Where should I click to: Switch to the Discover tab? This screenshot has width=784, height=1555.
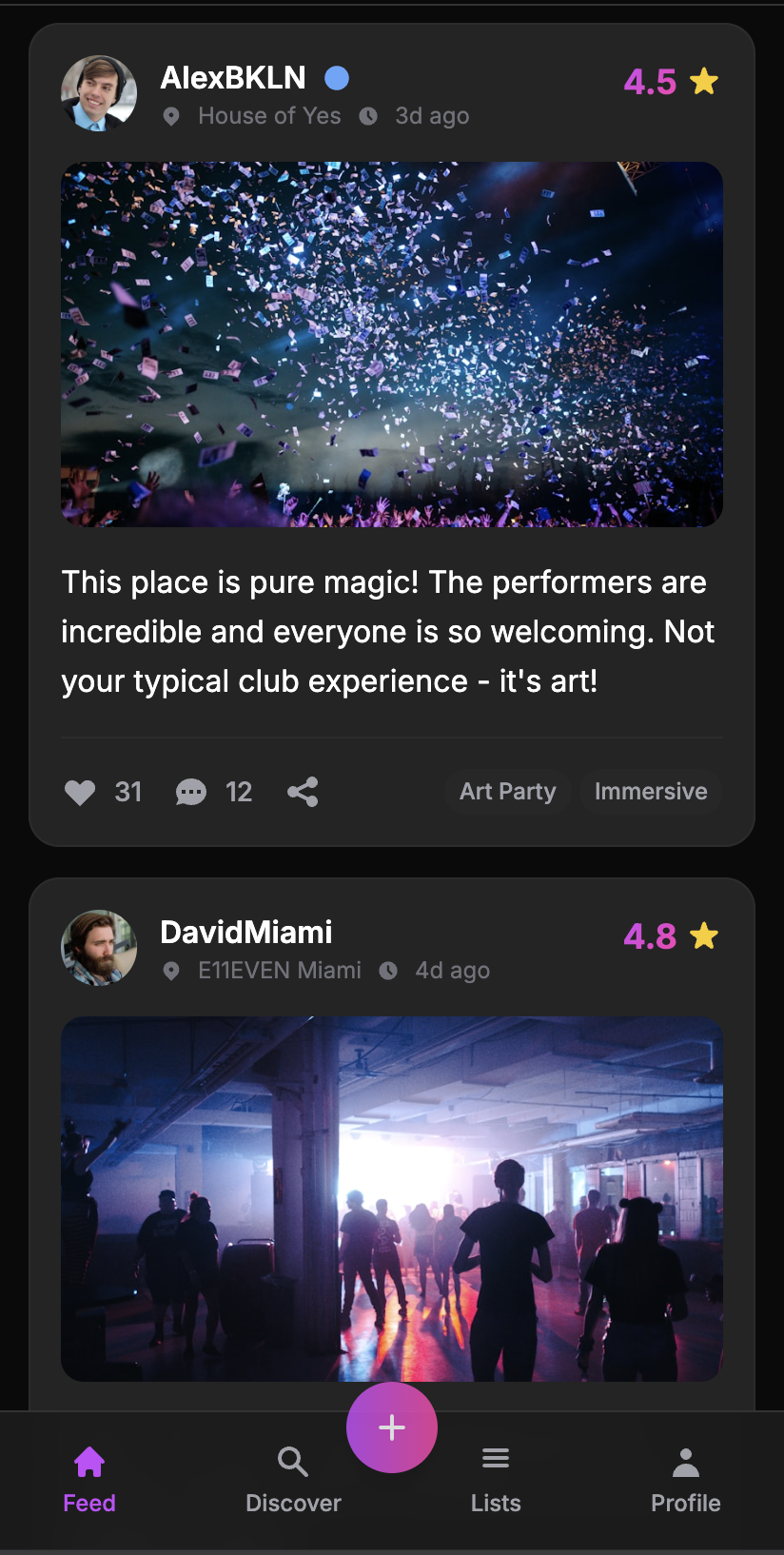293,1480
